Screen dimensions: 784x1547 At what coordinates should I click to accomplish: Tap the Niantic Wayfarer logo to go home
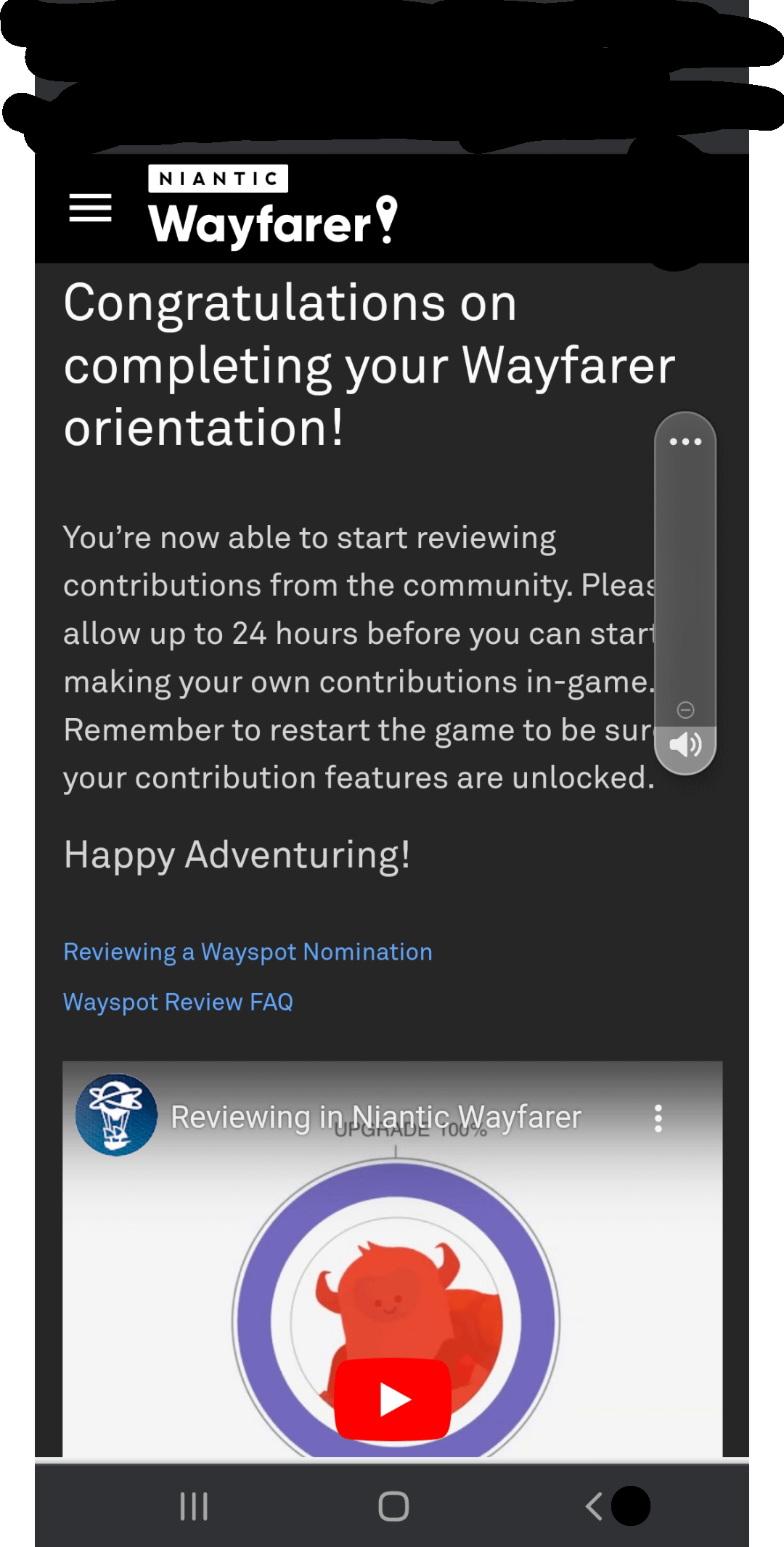coord(274,207)
